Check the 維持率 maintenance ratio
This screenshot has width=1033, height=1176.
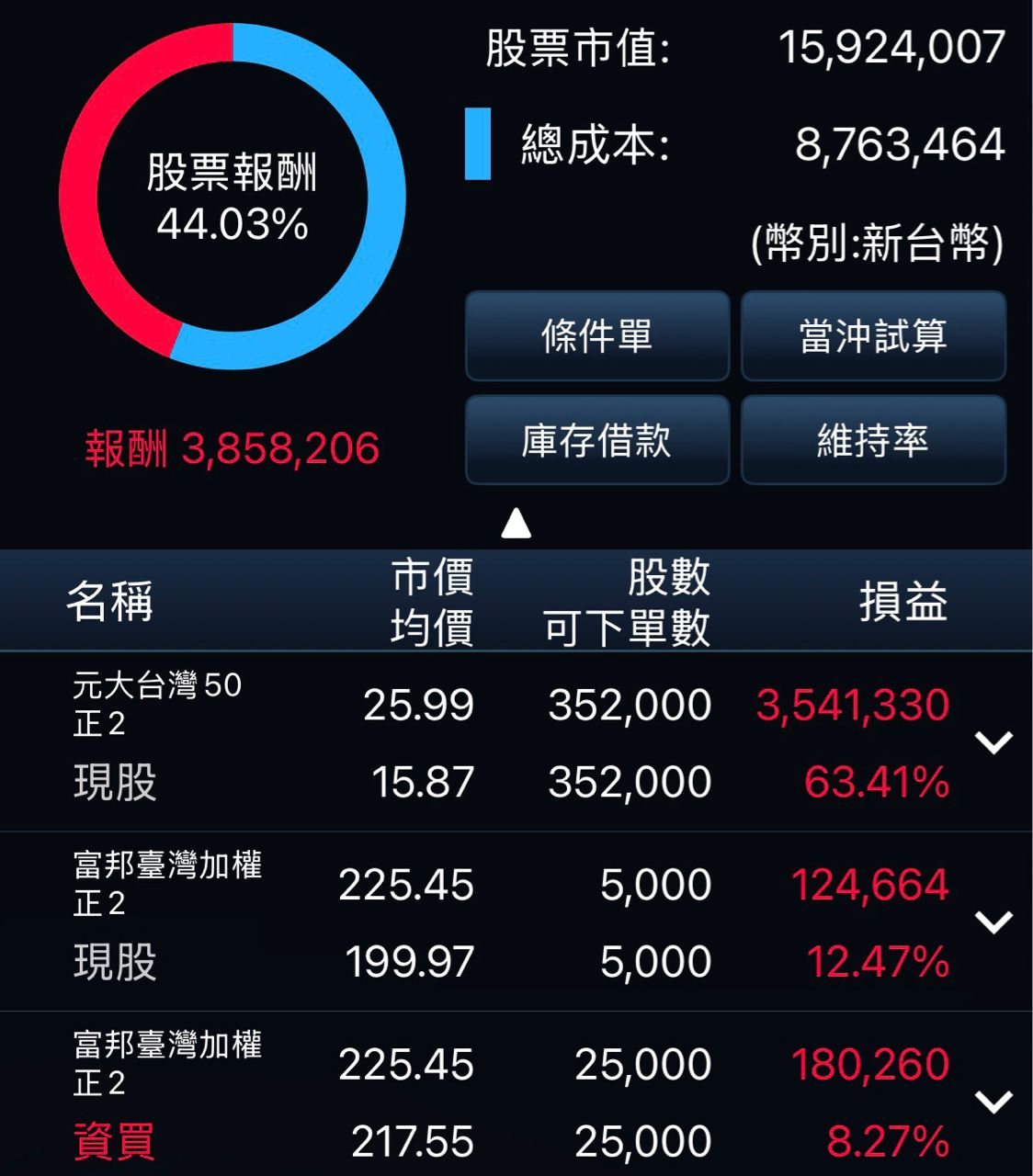pos(873,441)
